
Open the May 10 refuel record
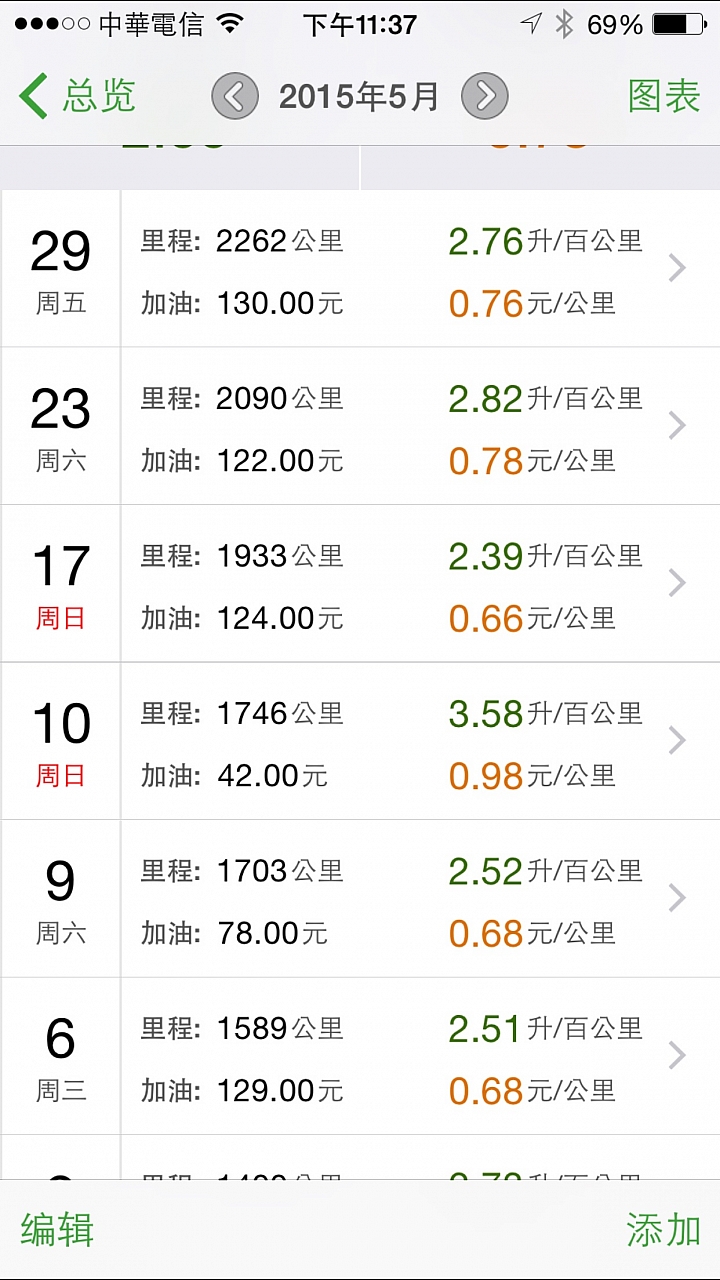[360, 741]
